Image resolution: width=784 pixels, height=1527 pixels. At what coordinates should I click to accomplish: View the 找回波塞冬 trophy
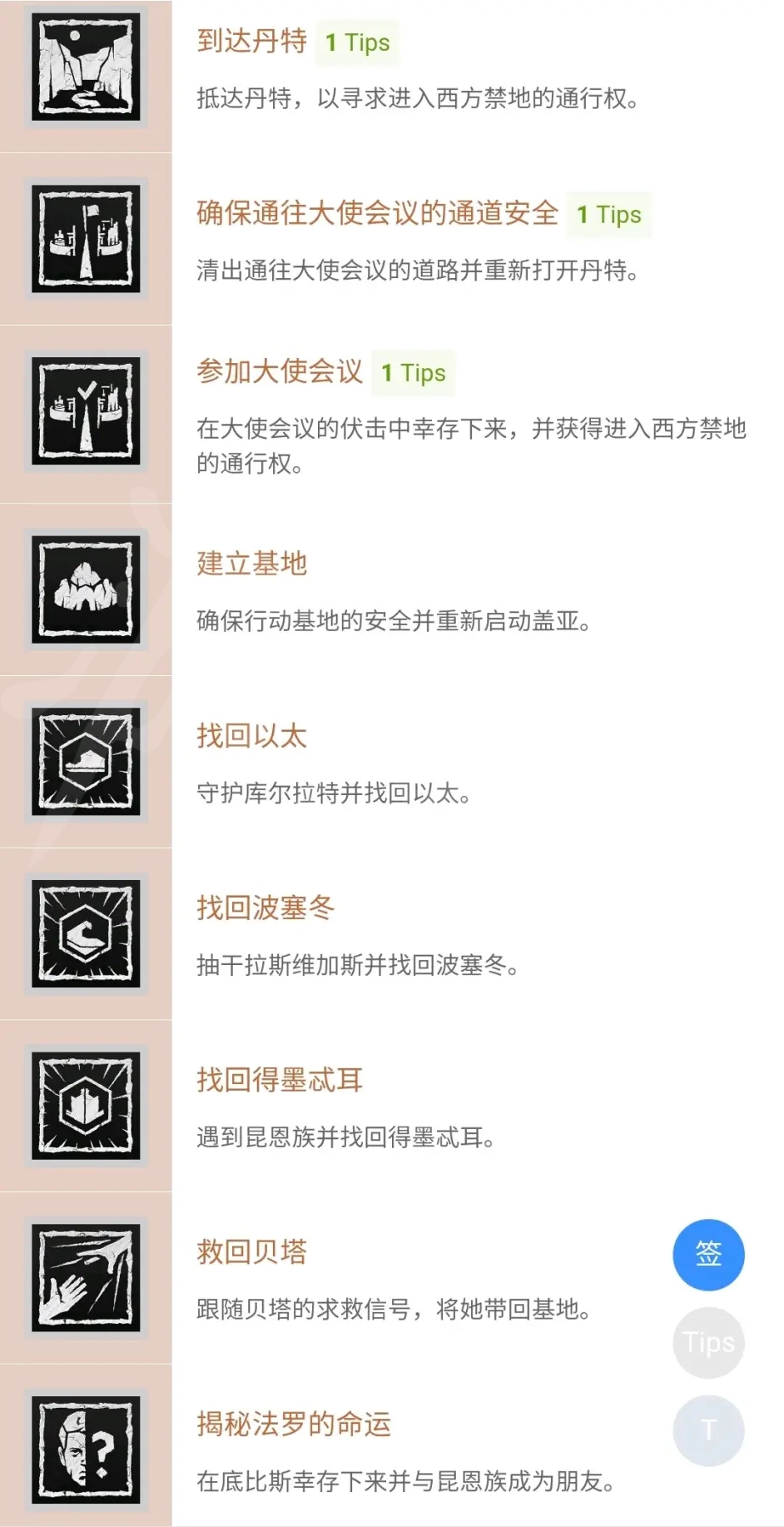point(265,908)
